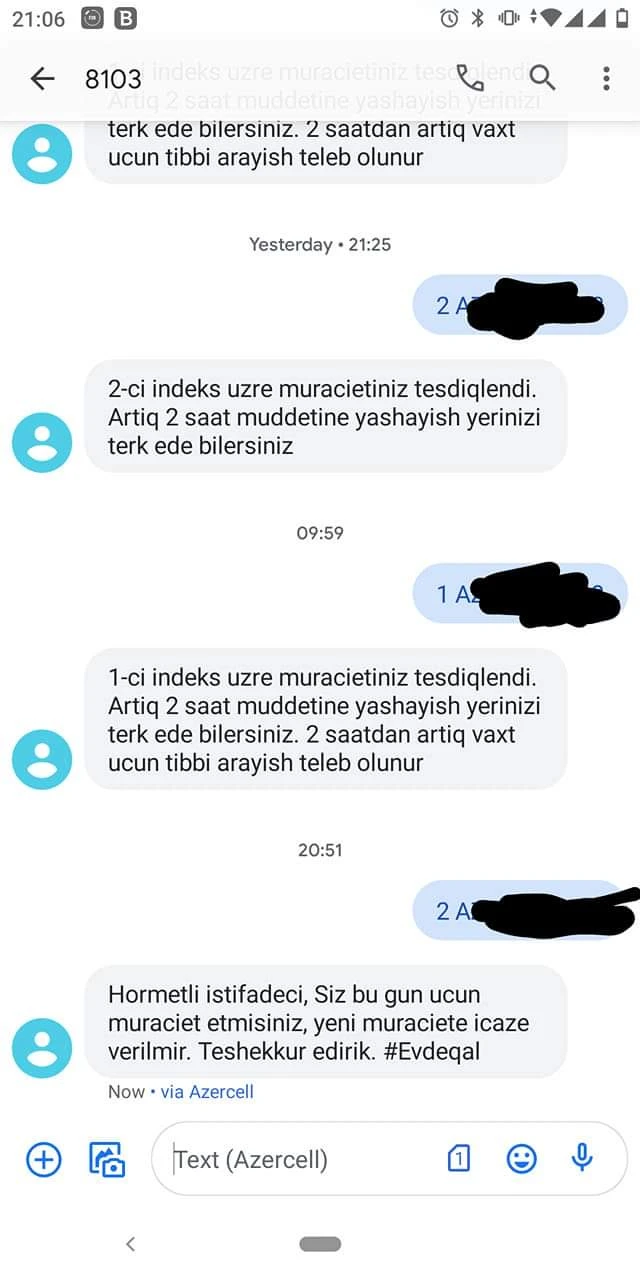Tap the system back arrow

tap(130, 1244)
